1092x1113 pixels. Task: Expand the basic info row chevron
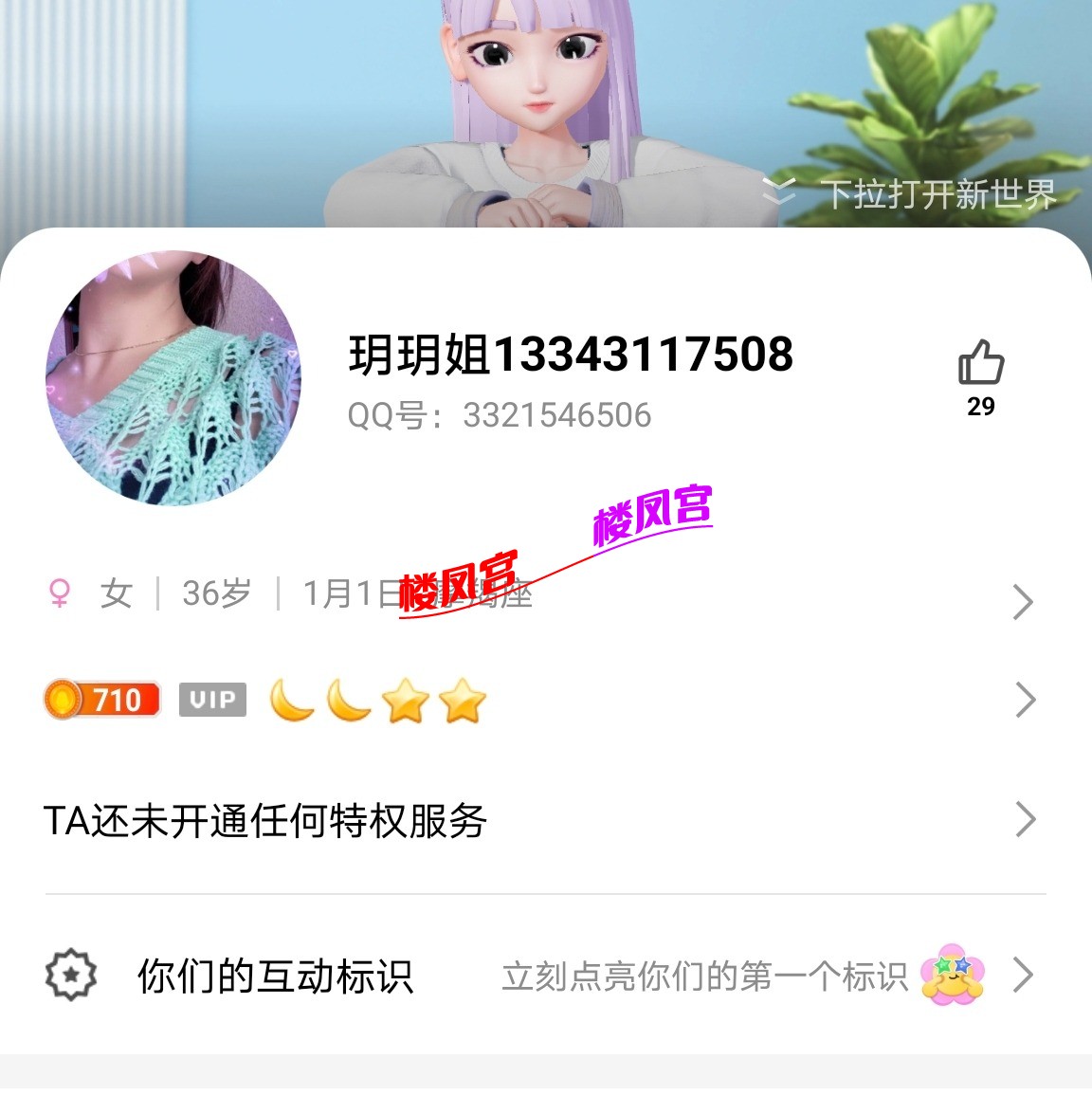tap(1024, 600)
